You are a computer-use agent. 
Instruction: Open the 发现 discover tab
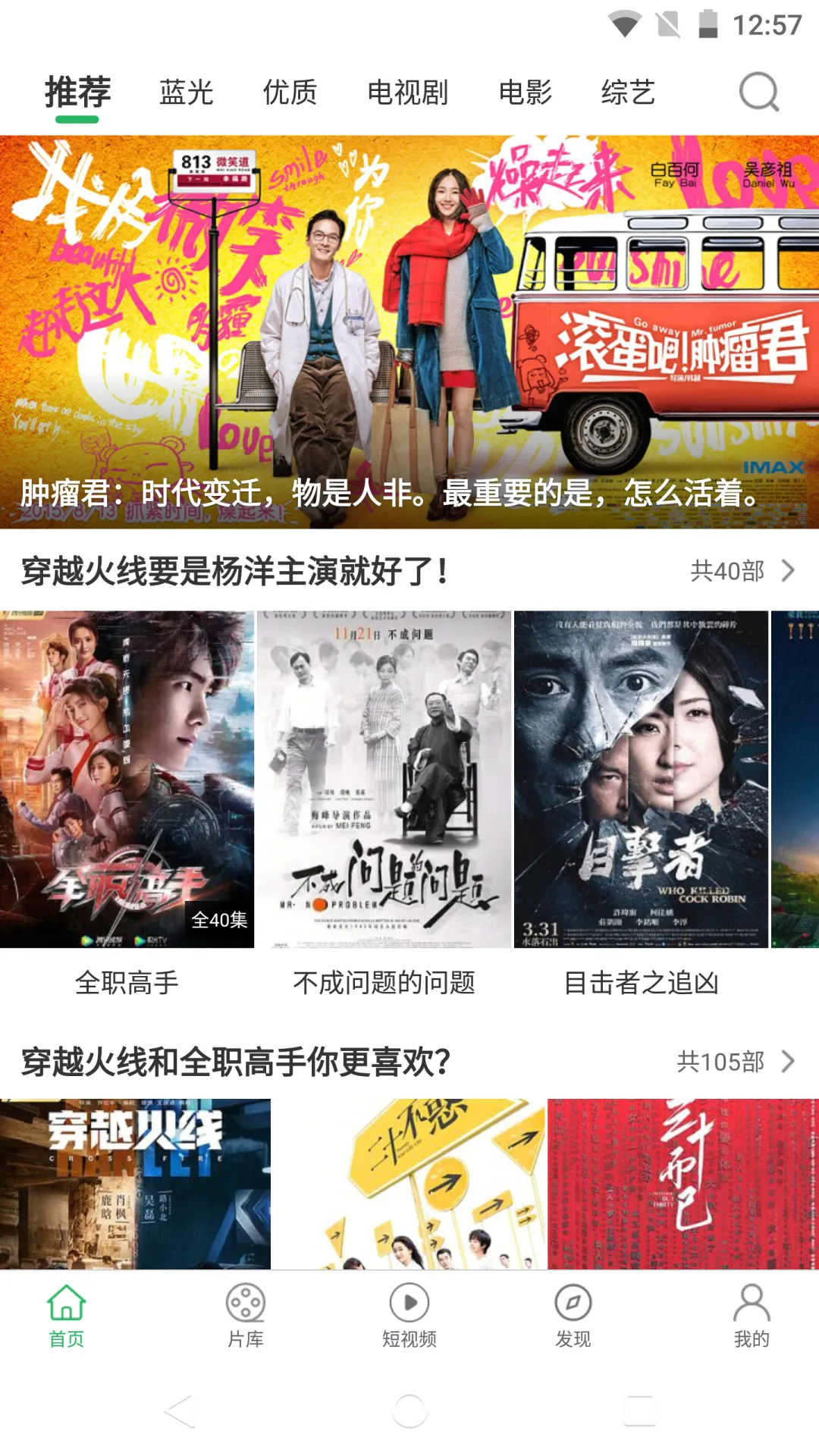[x=573, y=1316]
